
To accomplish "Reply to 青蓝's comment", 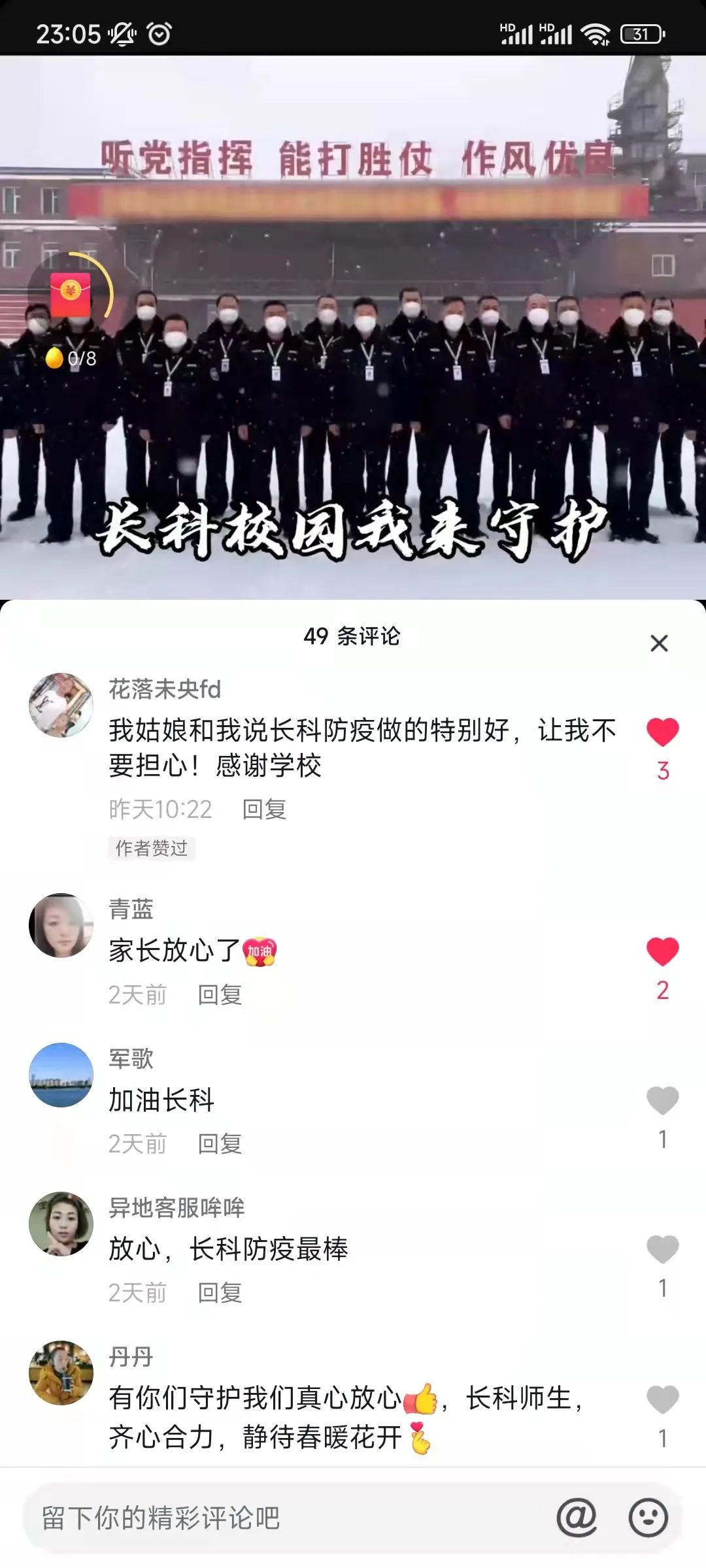I will click(220, 995).
